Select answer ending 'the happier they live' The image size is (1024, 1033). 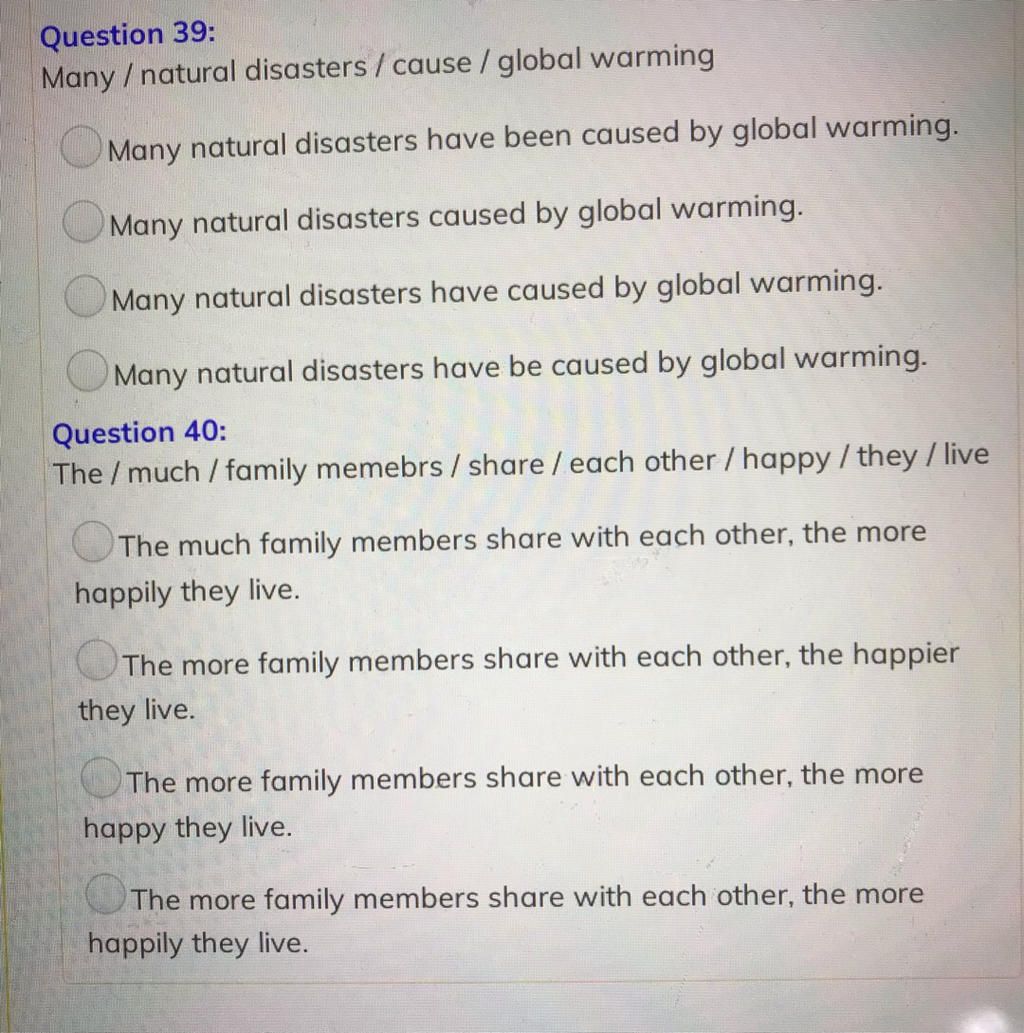[x=98, y=662]
